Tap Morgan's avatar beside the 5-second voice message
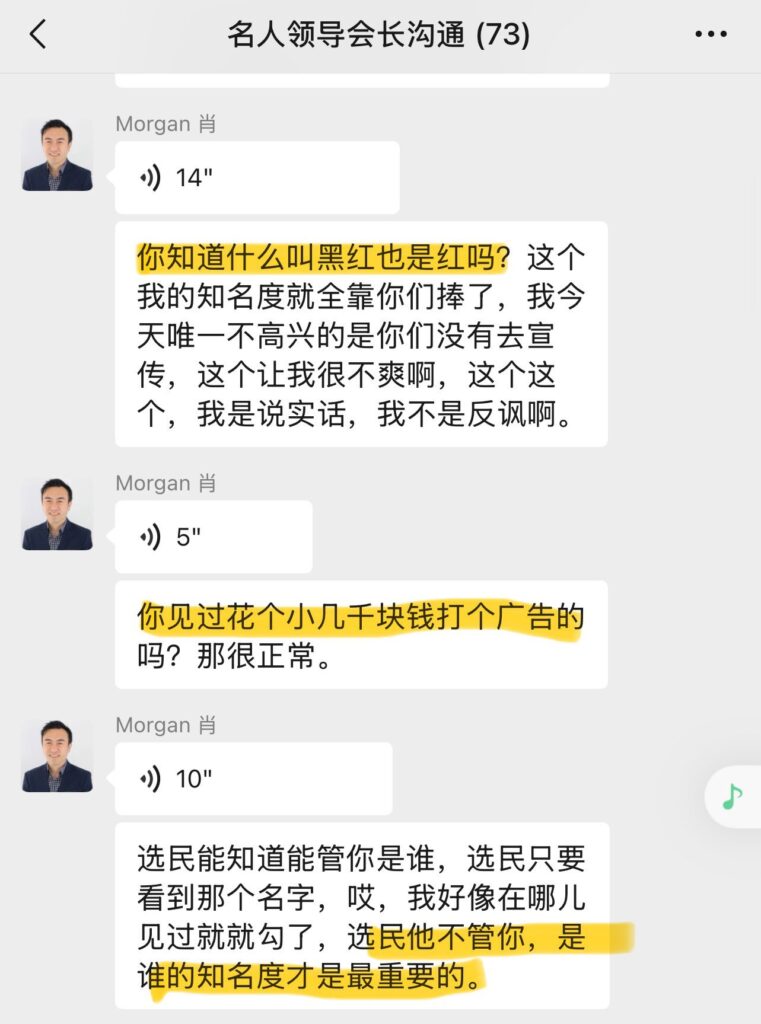Screen dimensions: 761x1024 click(x=57, y=514)
